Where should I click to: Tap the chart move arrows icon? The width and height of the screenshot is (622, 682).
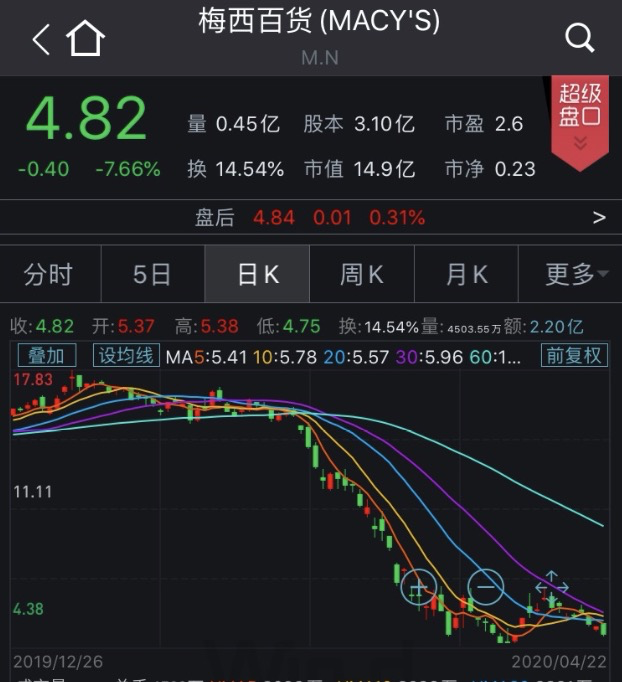click(x=552, y=585)
